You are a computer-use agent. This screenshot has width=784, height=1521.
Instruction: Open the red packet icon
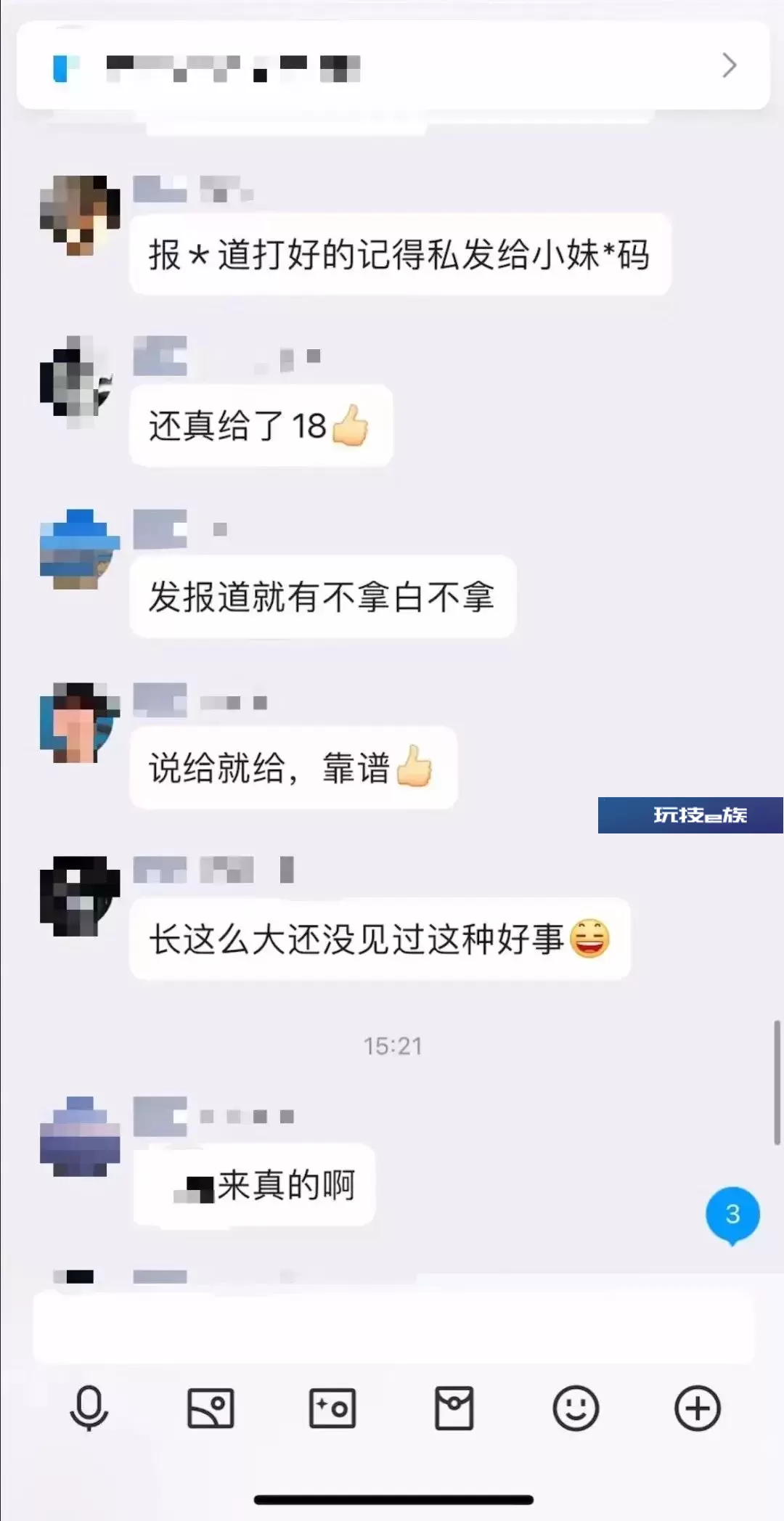(454, 1408)
